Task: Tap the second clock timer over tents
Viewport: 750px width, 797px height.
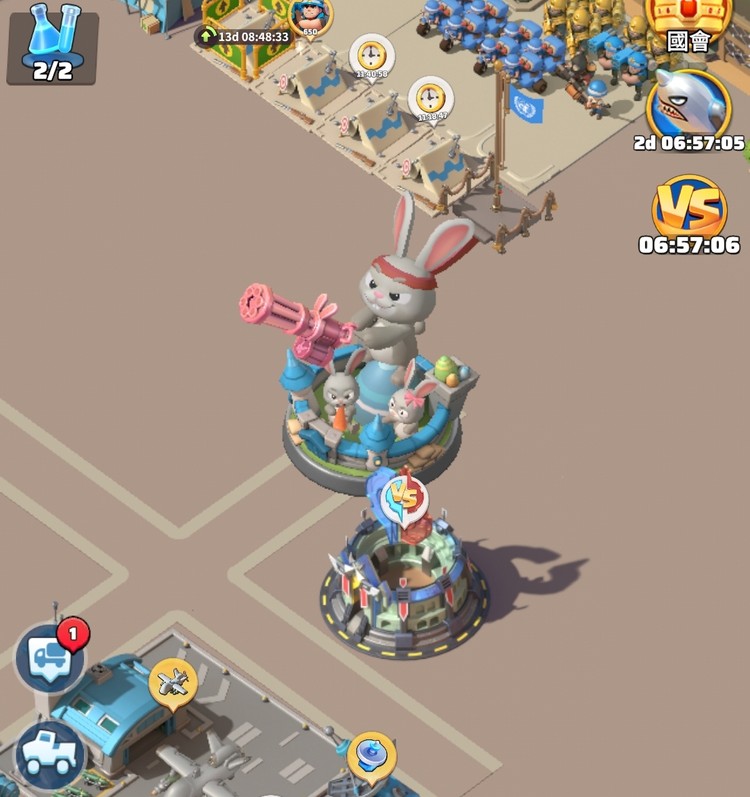Action: coord(431,99)
